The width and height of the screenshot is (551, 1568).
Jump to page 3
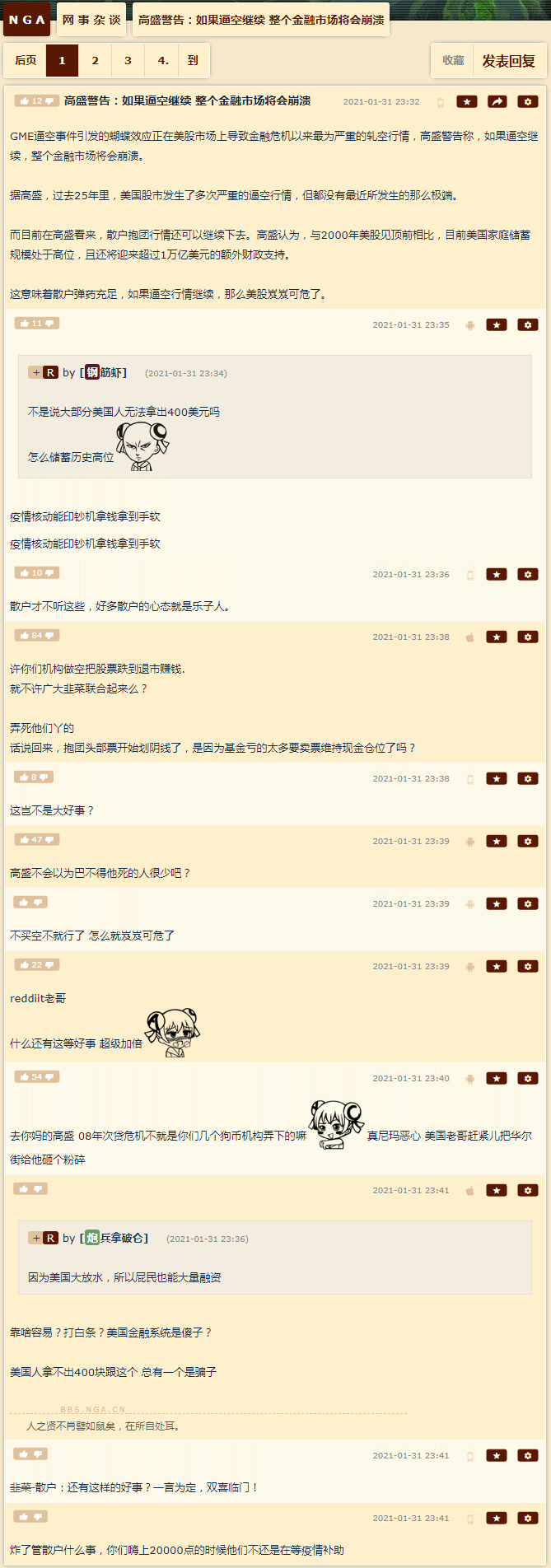(128, 60)
